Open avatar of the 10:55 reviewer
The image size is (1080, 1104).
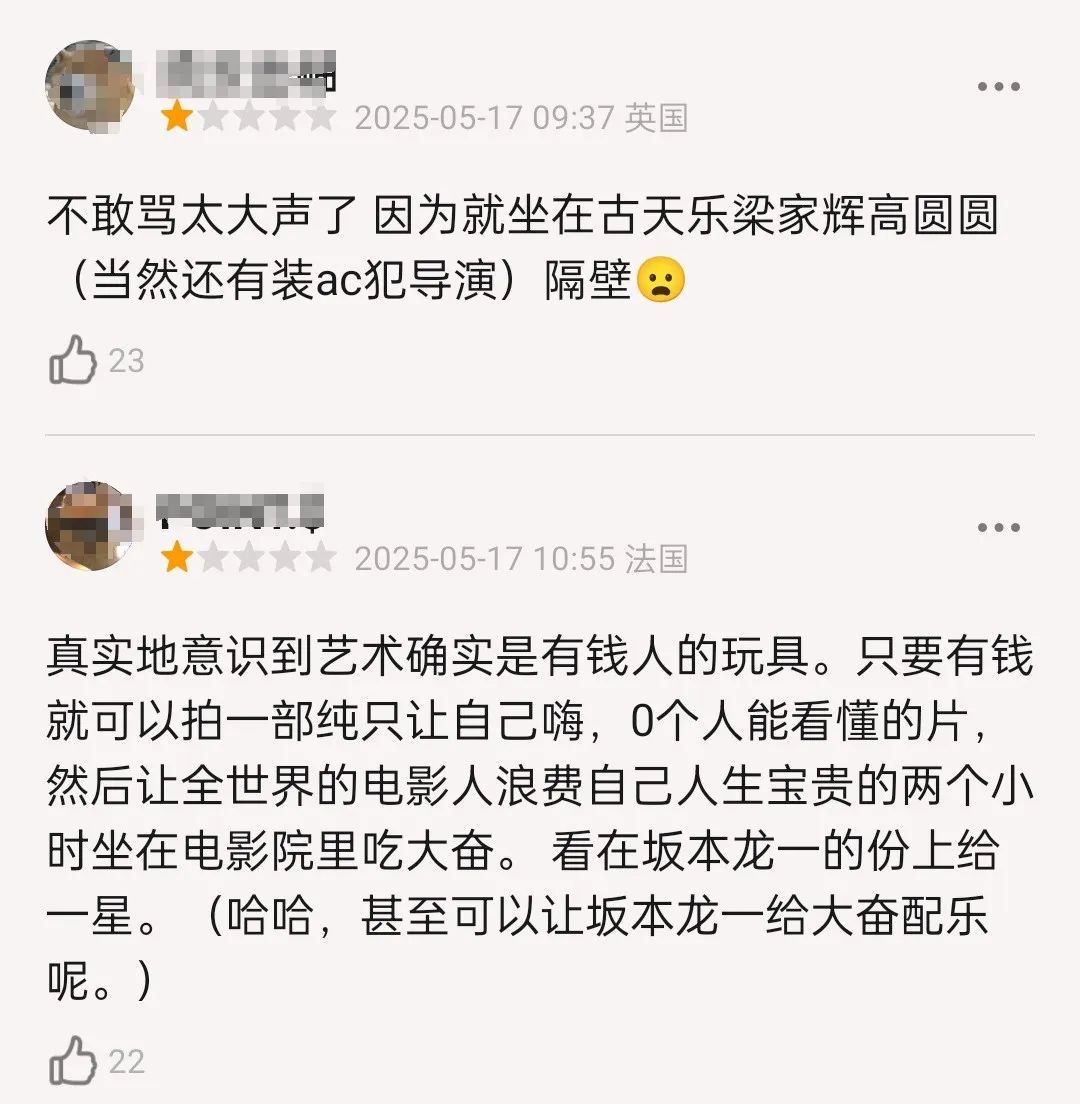[90, 526]
